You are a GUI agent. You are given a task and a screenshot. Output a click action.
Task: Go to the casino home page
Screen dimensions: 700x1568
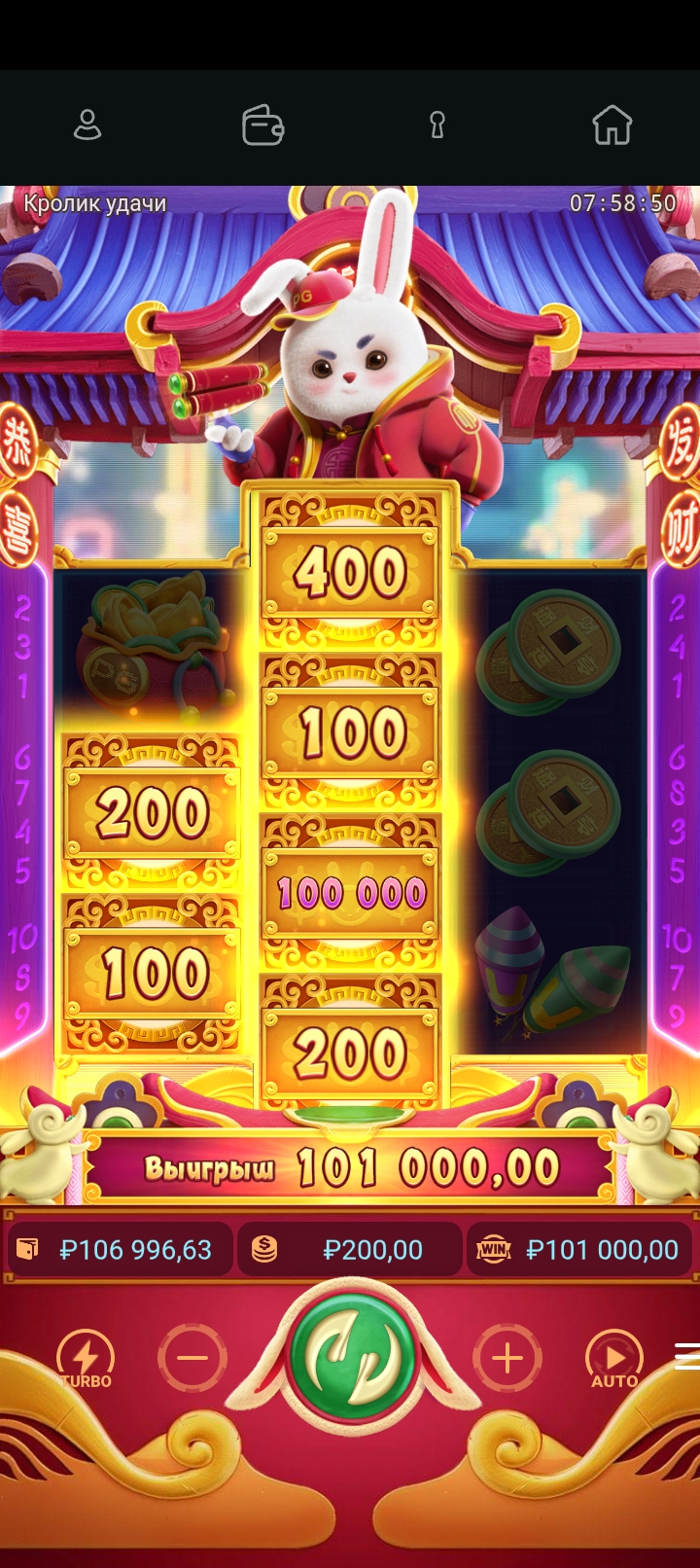click(x=612, y=125)
